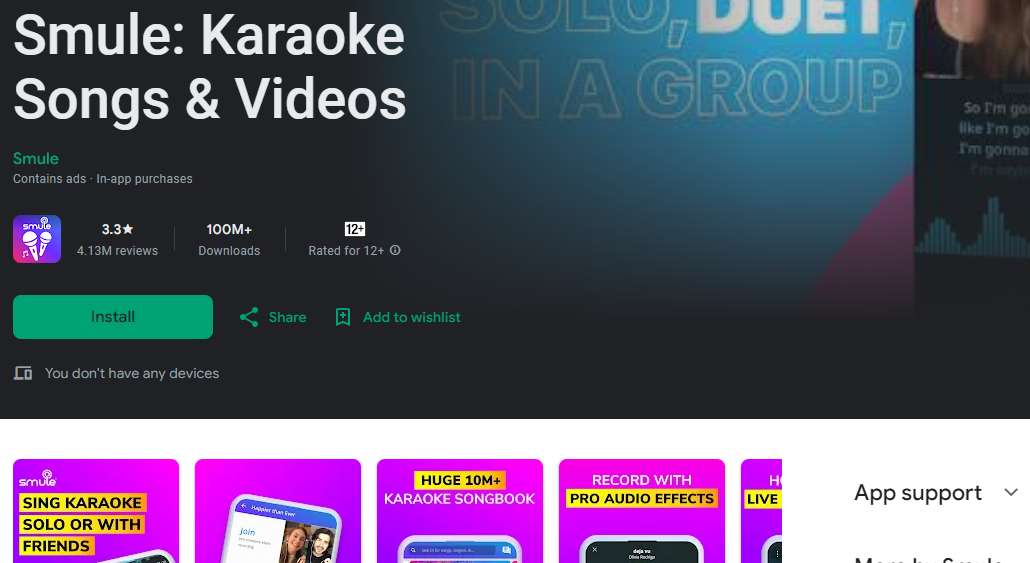Install the Smule karaoke app

tap(113, 317)
